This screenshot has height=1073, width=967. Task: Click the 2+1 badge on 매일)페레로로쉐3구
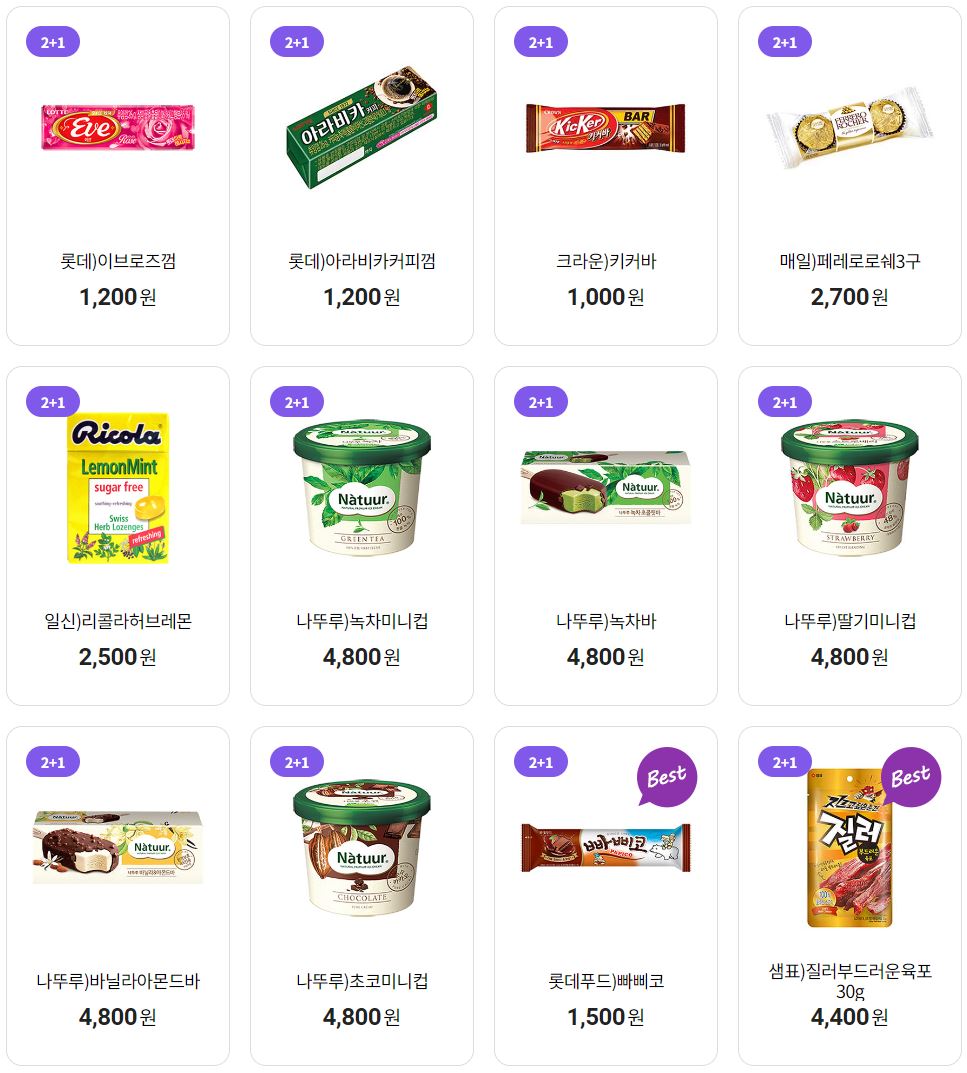click(786, 42)
